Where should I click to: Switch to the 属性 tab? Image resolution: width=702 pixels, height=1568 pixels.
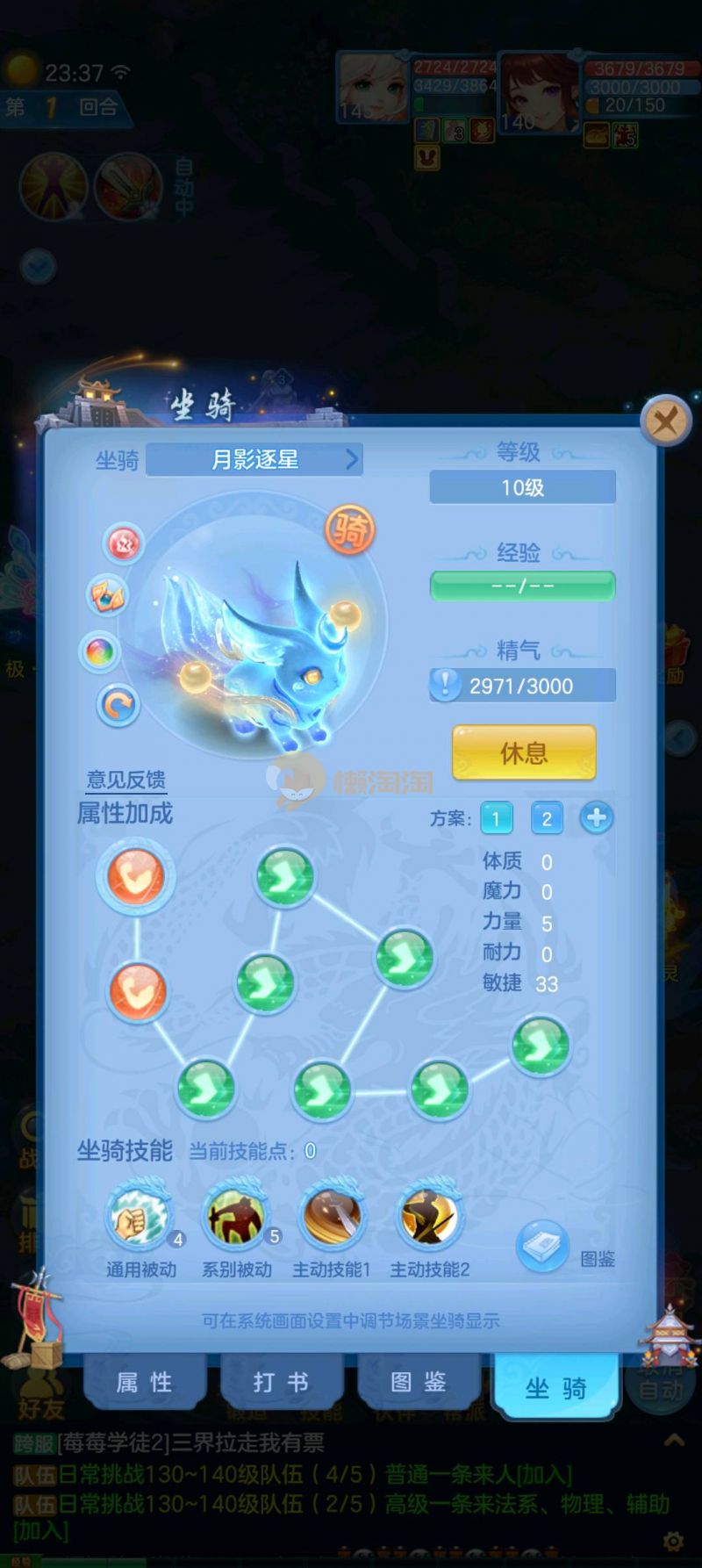145,1383
